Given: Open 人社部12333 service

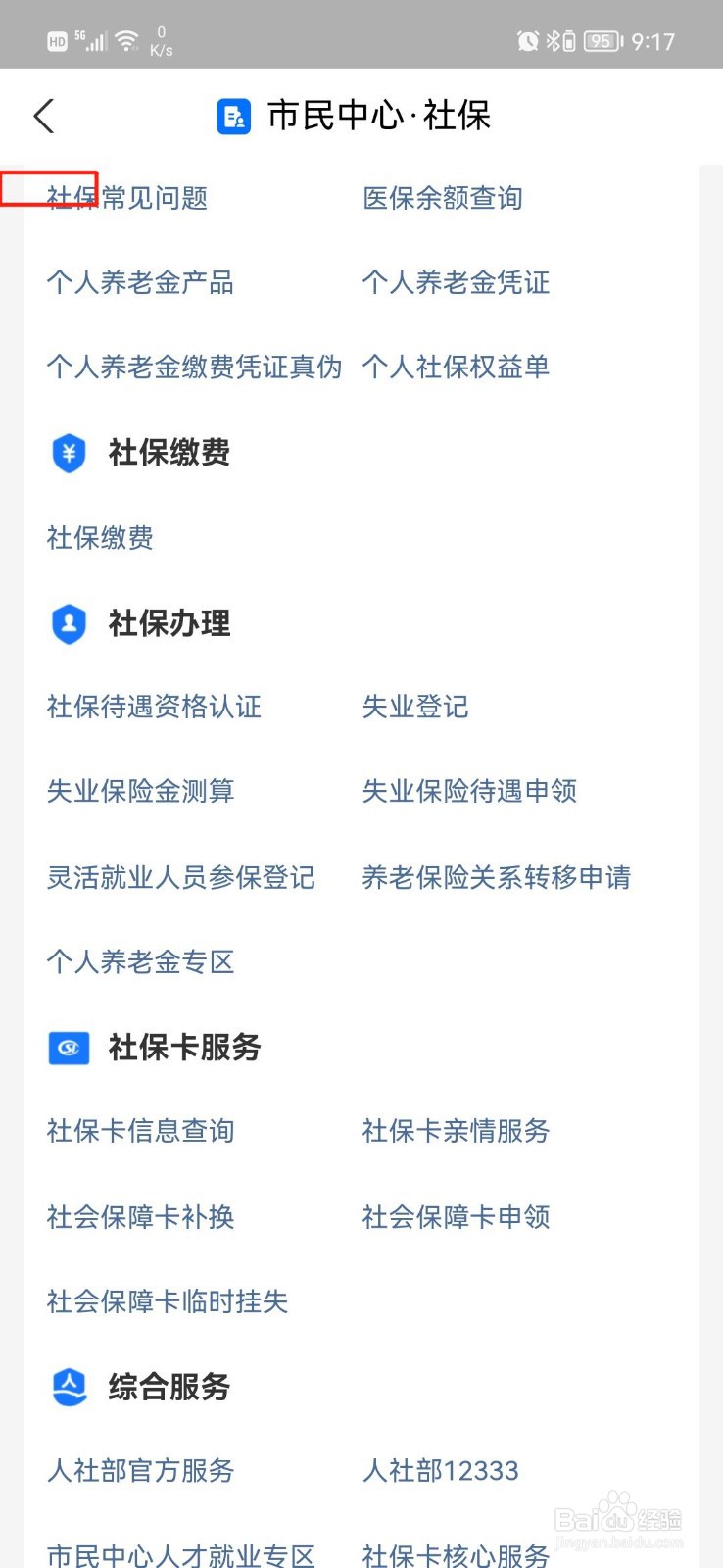Looking at the screenshot, I should [x=441, y=1471].
